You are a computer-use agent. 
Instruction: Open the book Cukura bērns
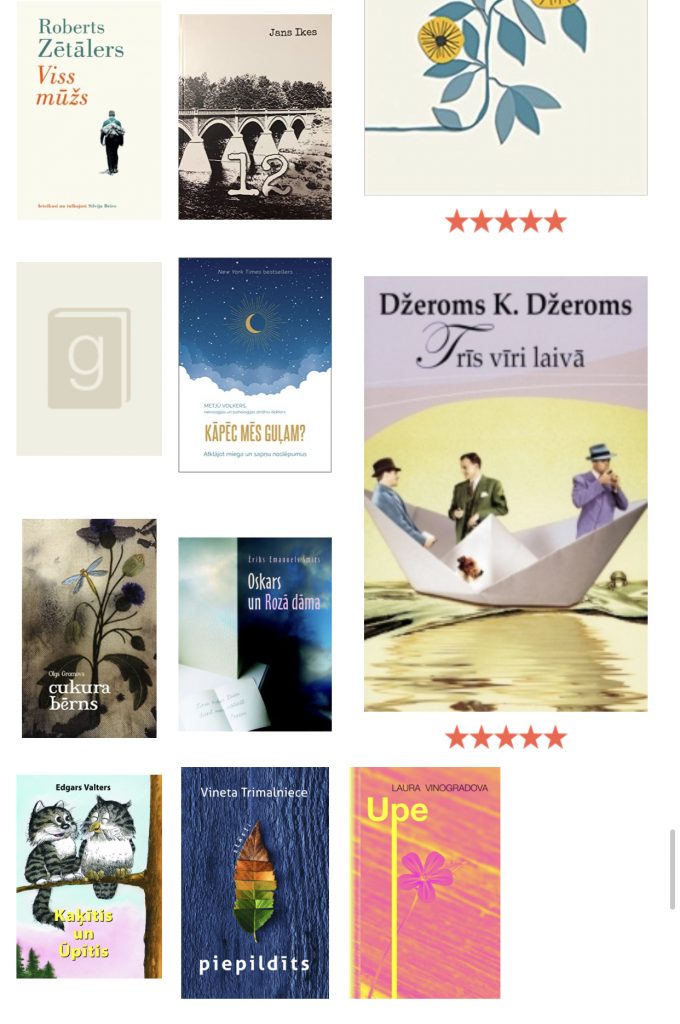tap(89, 628)
